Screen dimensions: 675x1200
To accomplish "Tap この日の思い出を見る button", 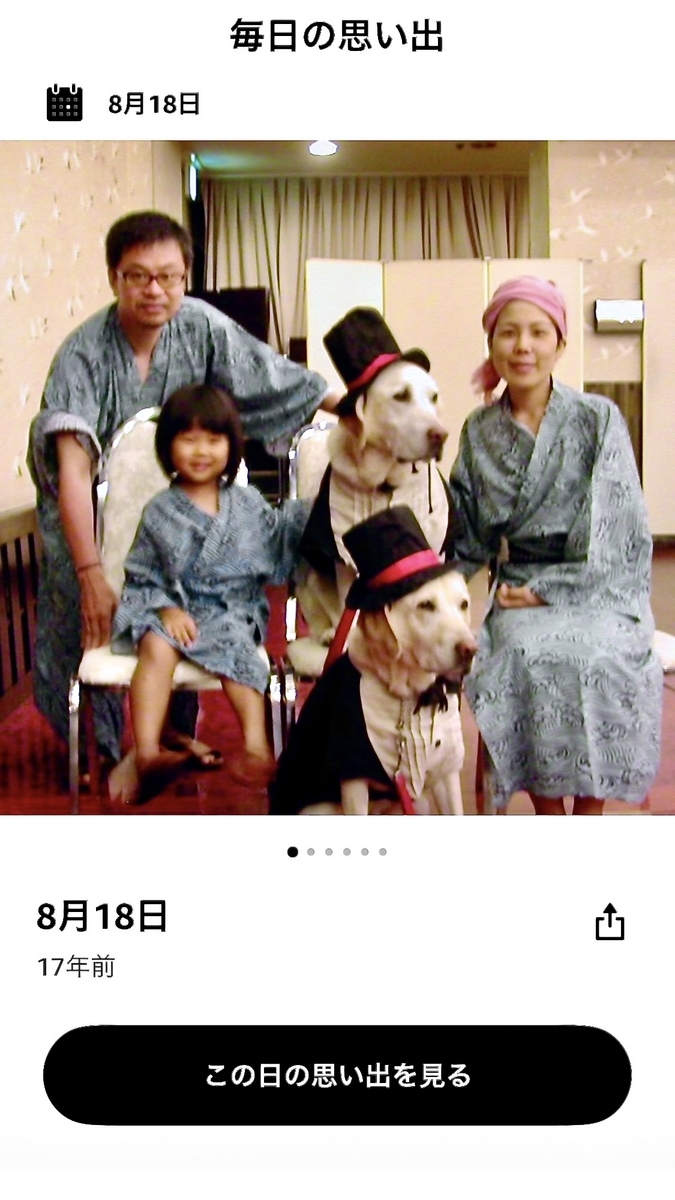I will [337, 1075].
